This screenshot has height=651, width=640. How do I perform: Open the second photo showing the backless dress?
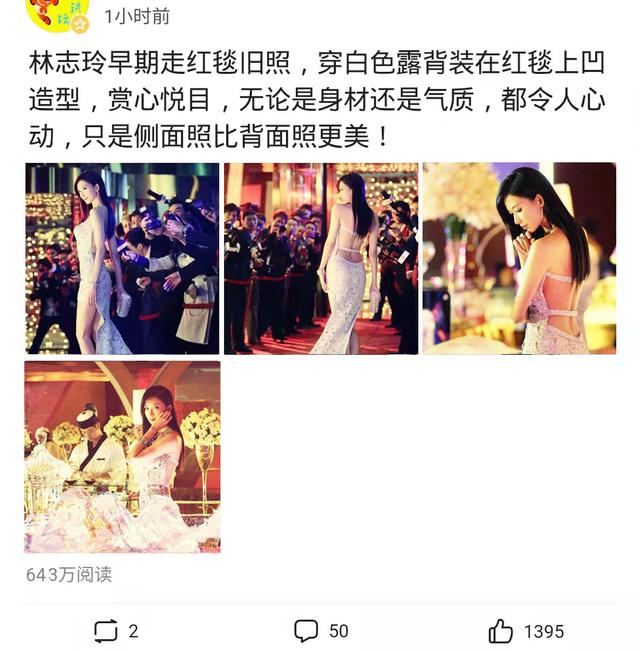pyautogui.click(x=320, y=258)
